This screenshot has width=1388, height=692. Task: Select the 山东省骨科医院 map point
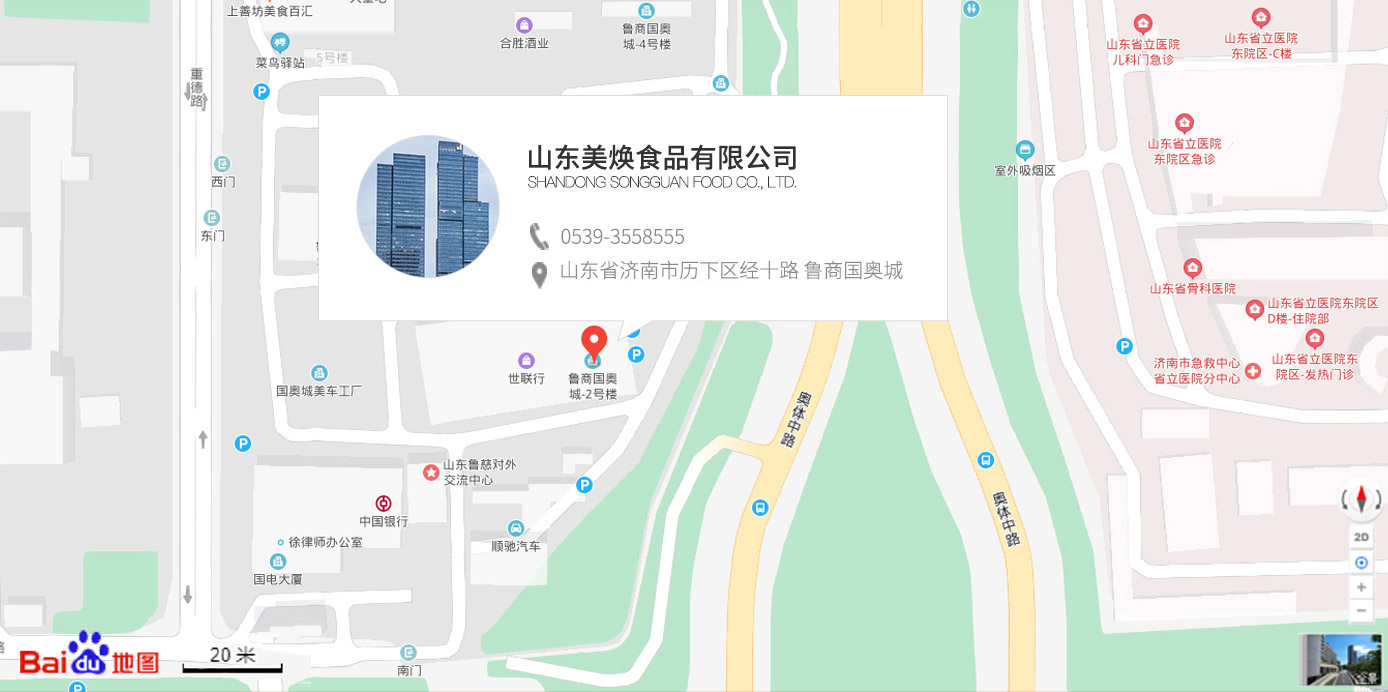pyautogui.click(x=1192, y=268)
